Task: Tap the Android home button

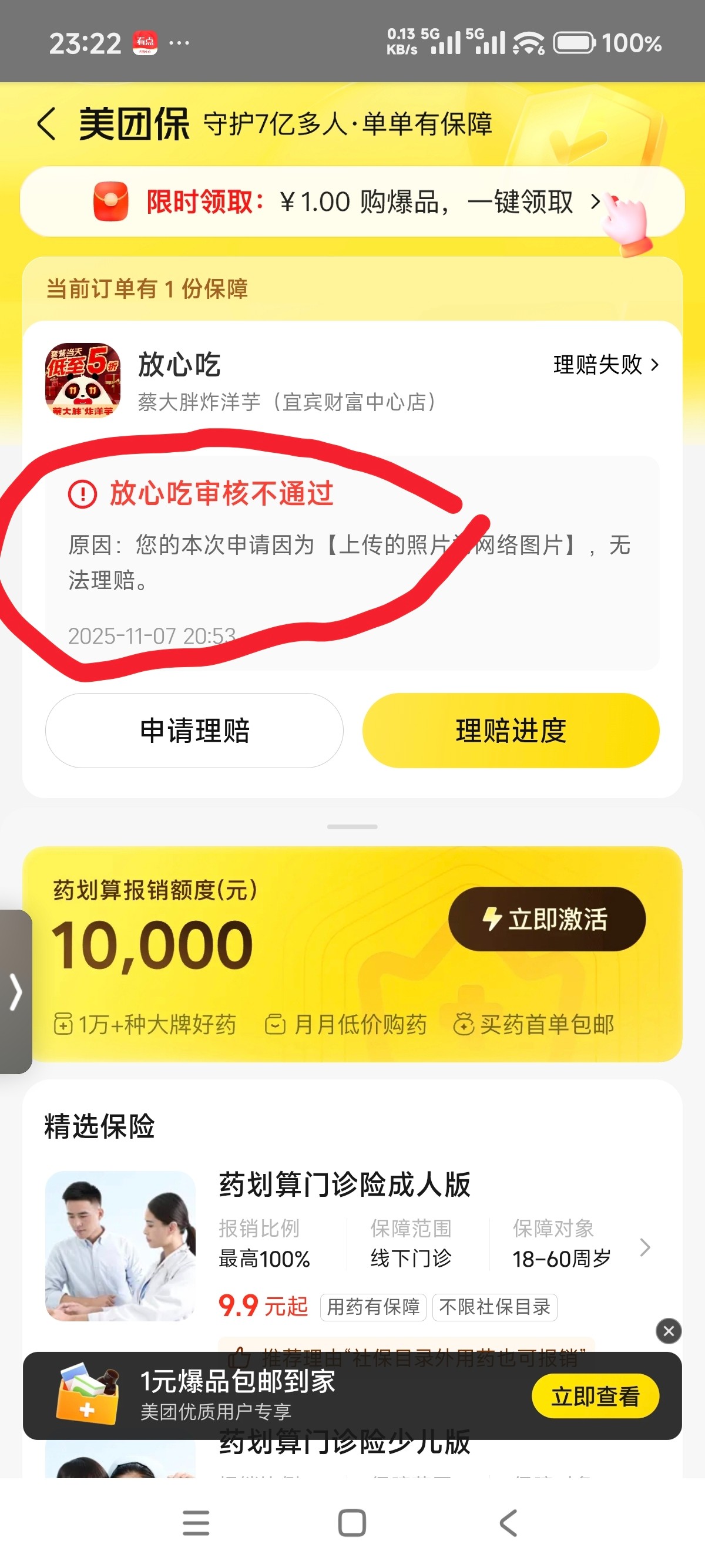Action: coord(352,1522)
